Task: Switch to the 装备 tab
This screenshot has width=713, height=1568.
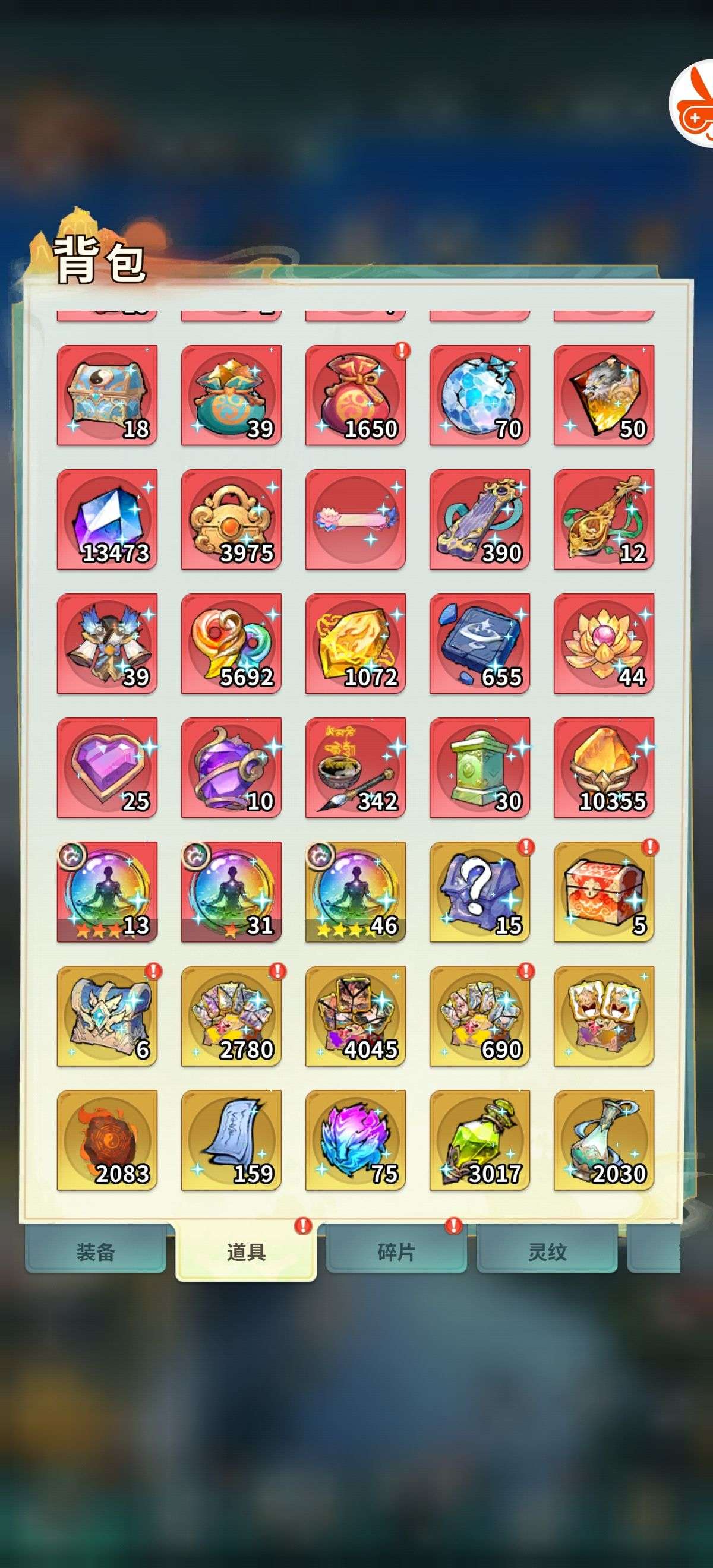Action: click(96, 1251)
